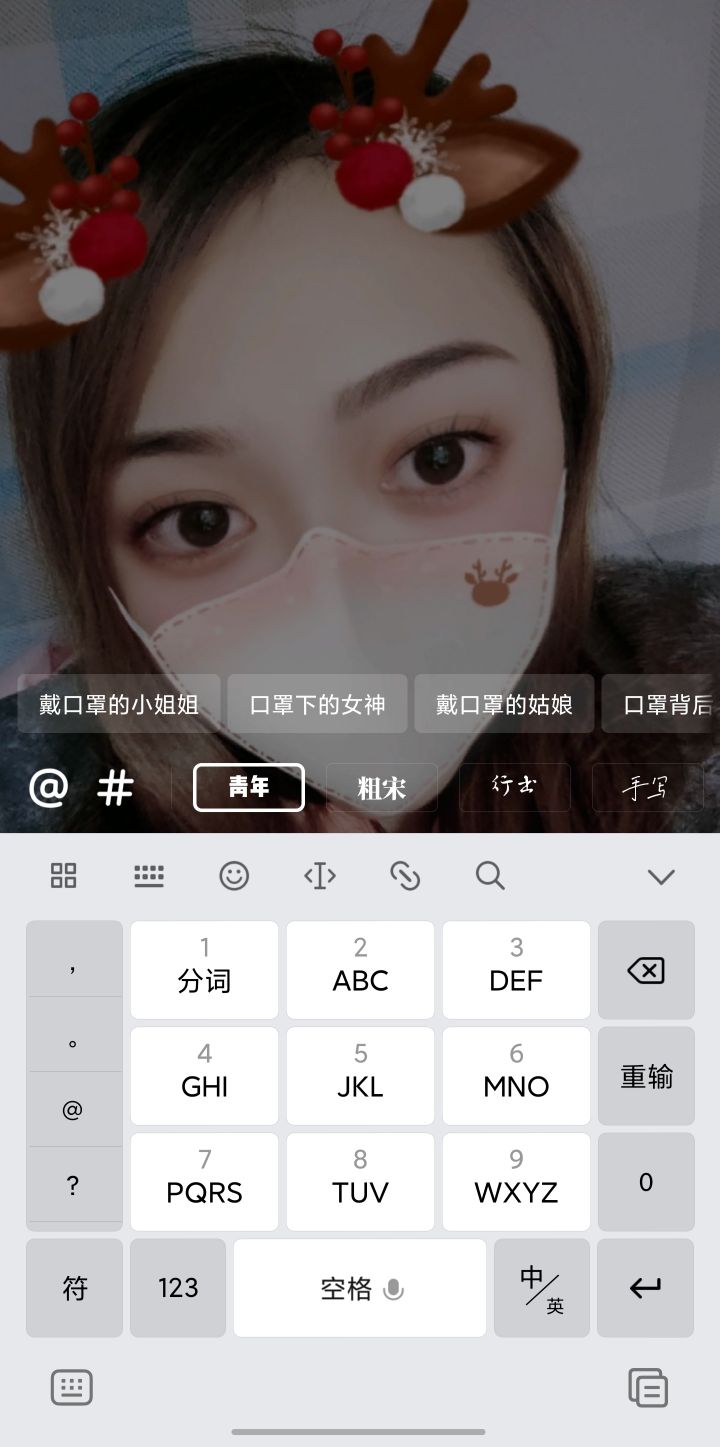720x1447 pixels.
Task: Choose the 手写 font style
Action: 647,788
